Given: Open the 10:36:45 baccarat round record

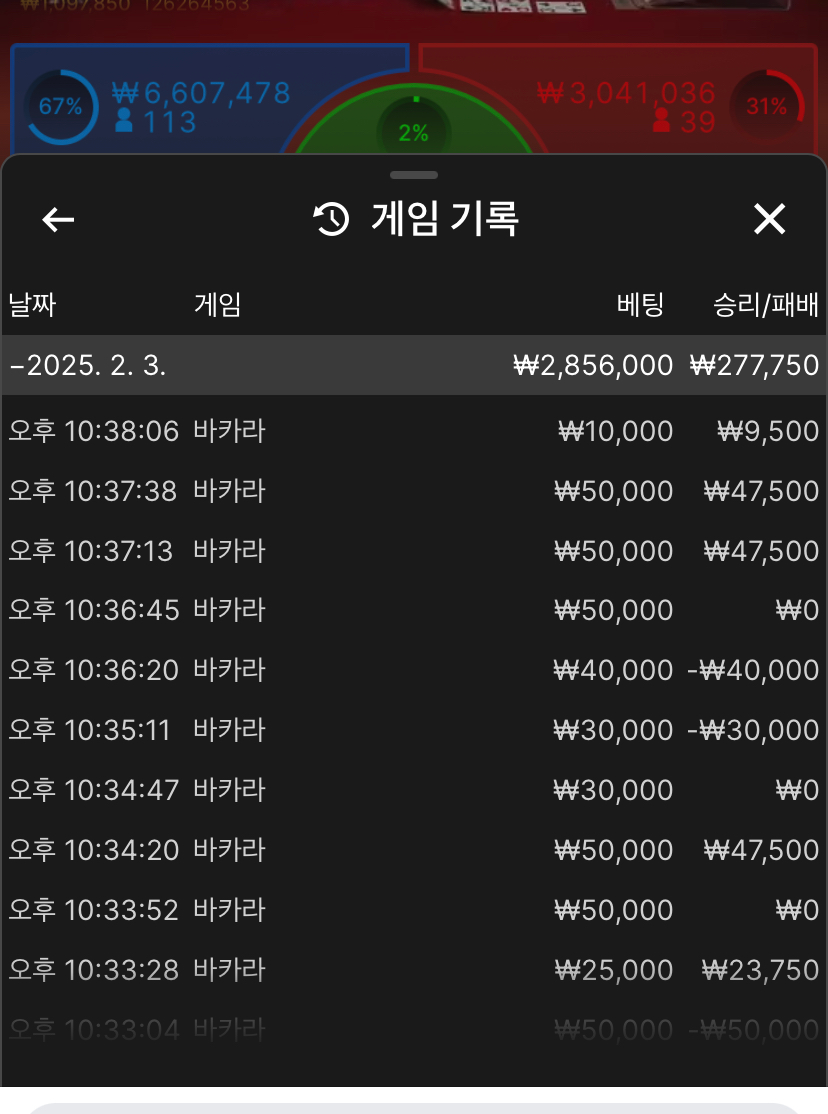Looking at the screenshot, I should click(x=413, y=610).
